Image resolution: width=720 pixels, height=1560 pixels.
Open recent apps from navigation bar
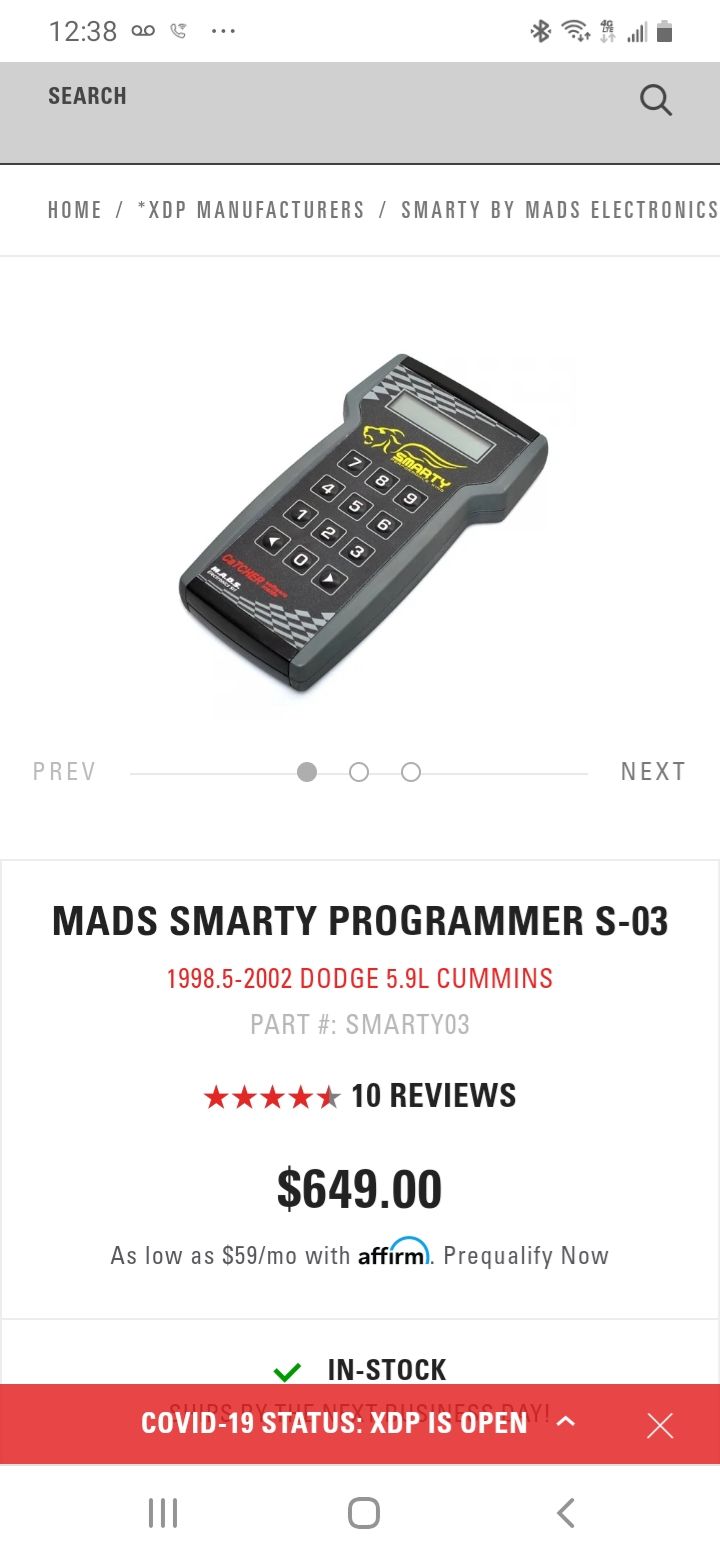click(162, 1513)
